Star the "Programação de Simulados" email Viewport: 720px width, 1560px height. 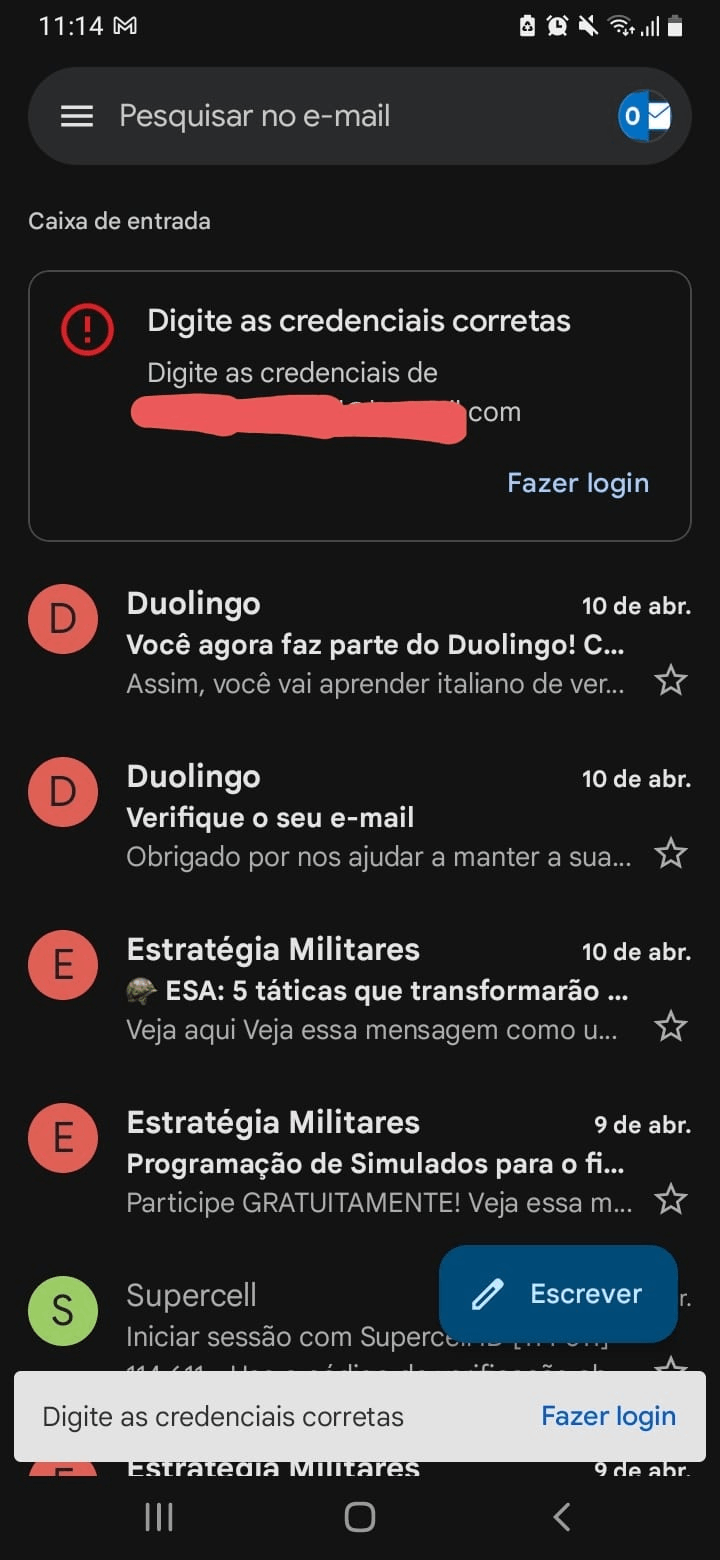pyautogui.click(x=670, y=1199)
